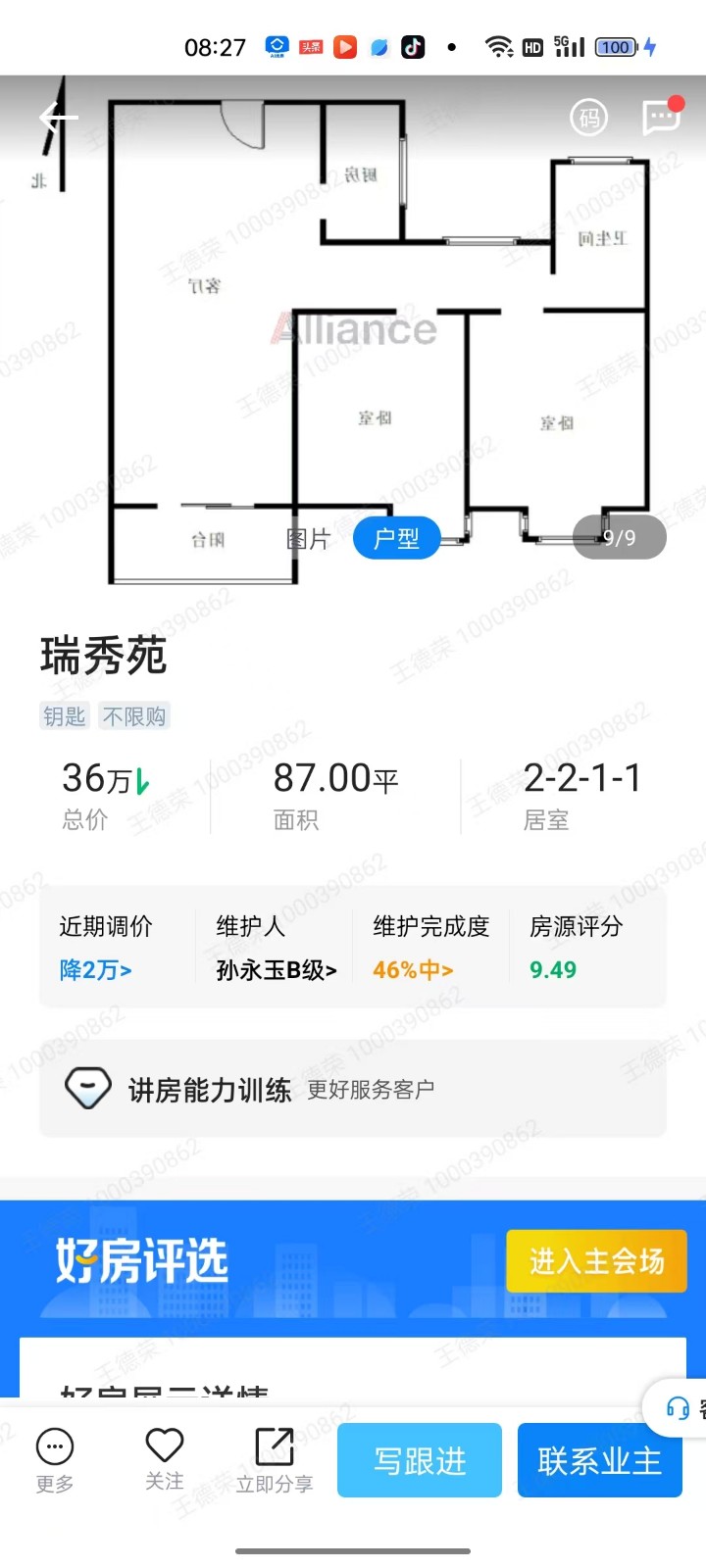Open maintenance completion 46%中

point(413,969)
